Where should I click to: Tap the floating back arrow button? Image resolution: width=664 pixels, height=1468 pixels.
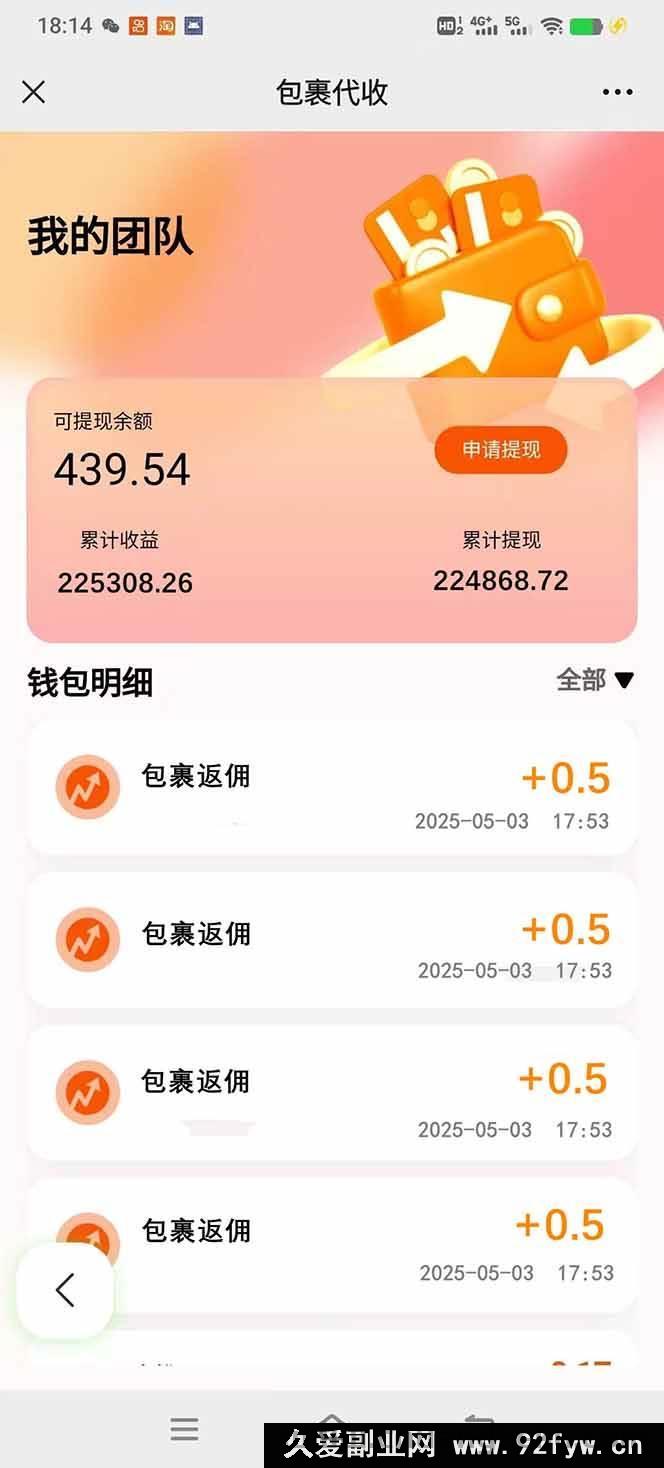pos(65,1290)
